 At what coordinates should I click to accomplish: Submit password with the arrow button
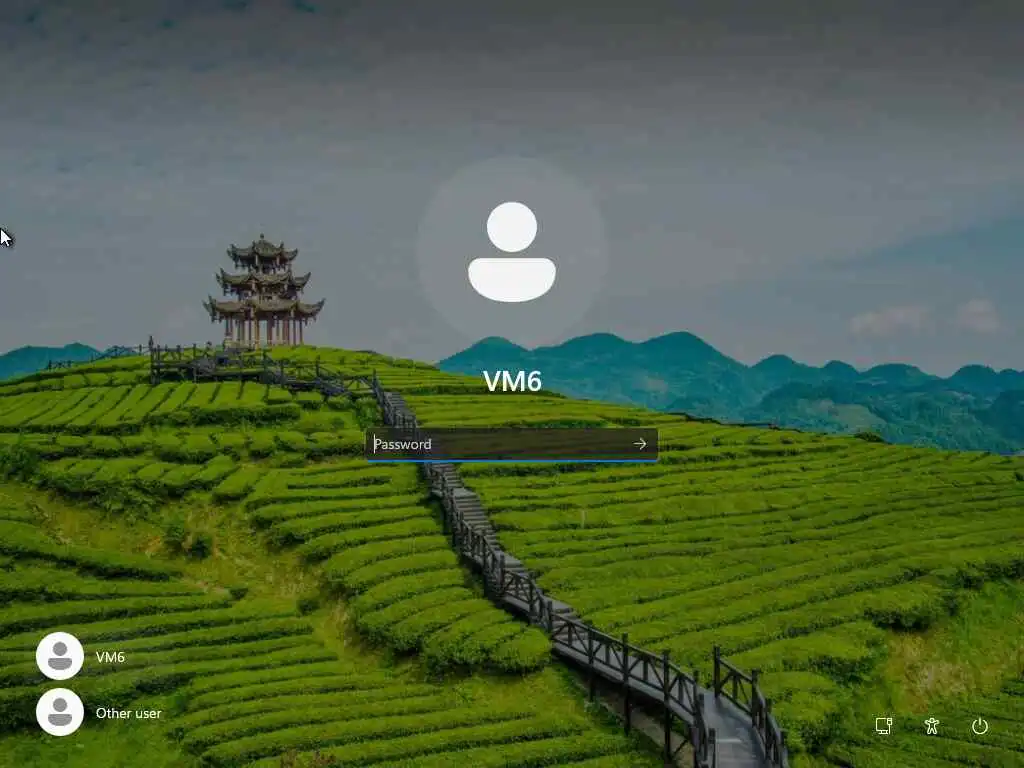coord(640,444)
